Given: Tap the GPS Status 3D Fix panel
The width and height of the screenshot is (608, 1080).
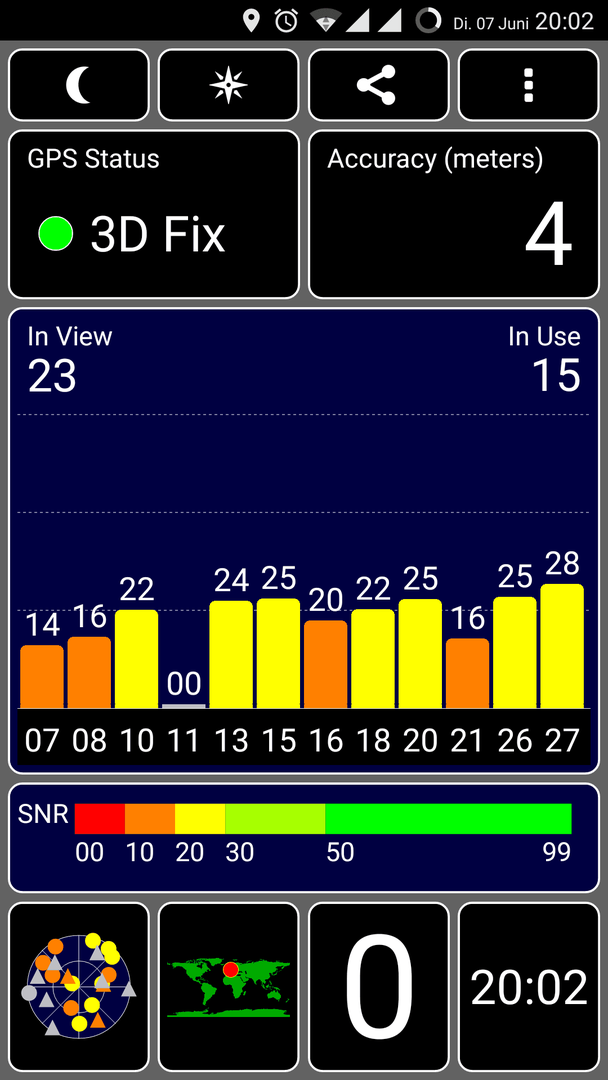Looking at the screenshot, I should tap(154, 214).
